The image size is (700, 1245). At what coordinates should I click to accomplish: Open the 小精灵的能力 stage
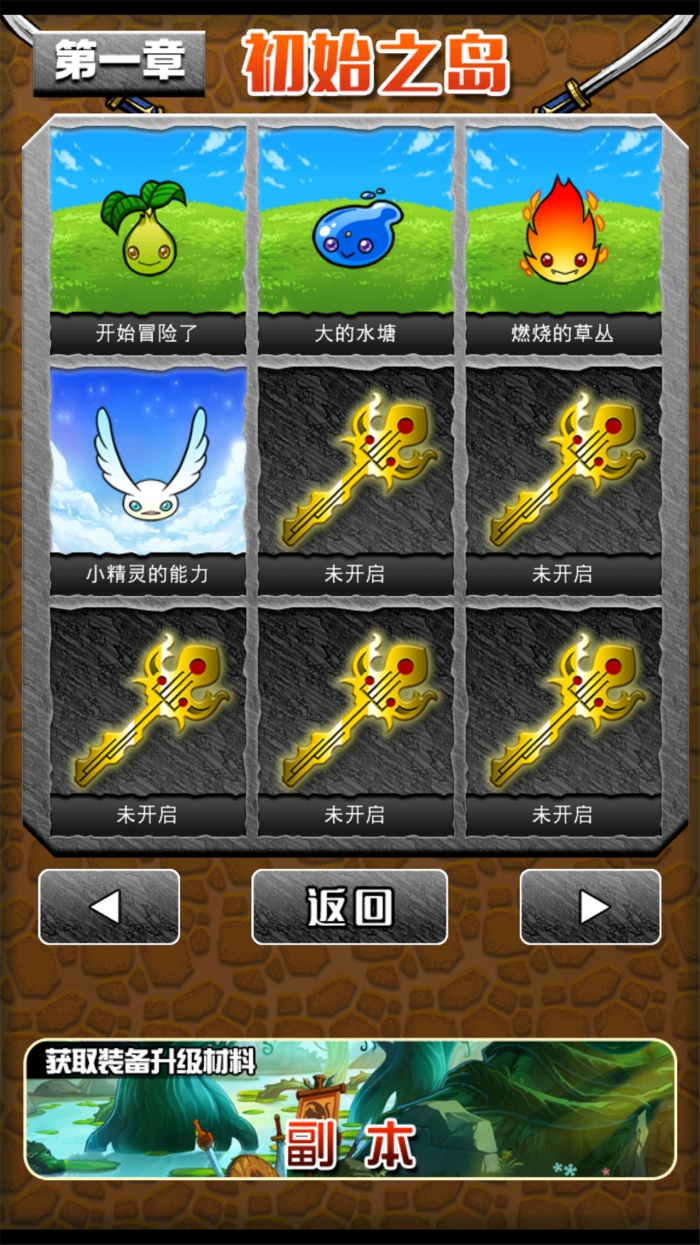point(148,480)
